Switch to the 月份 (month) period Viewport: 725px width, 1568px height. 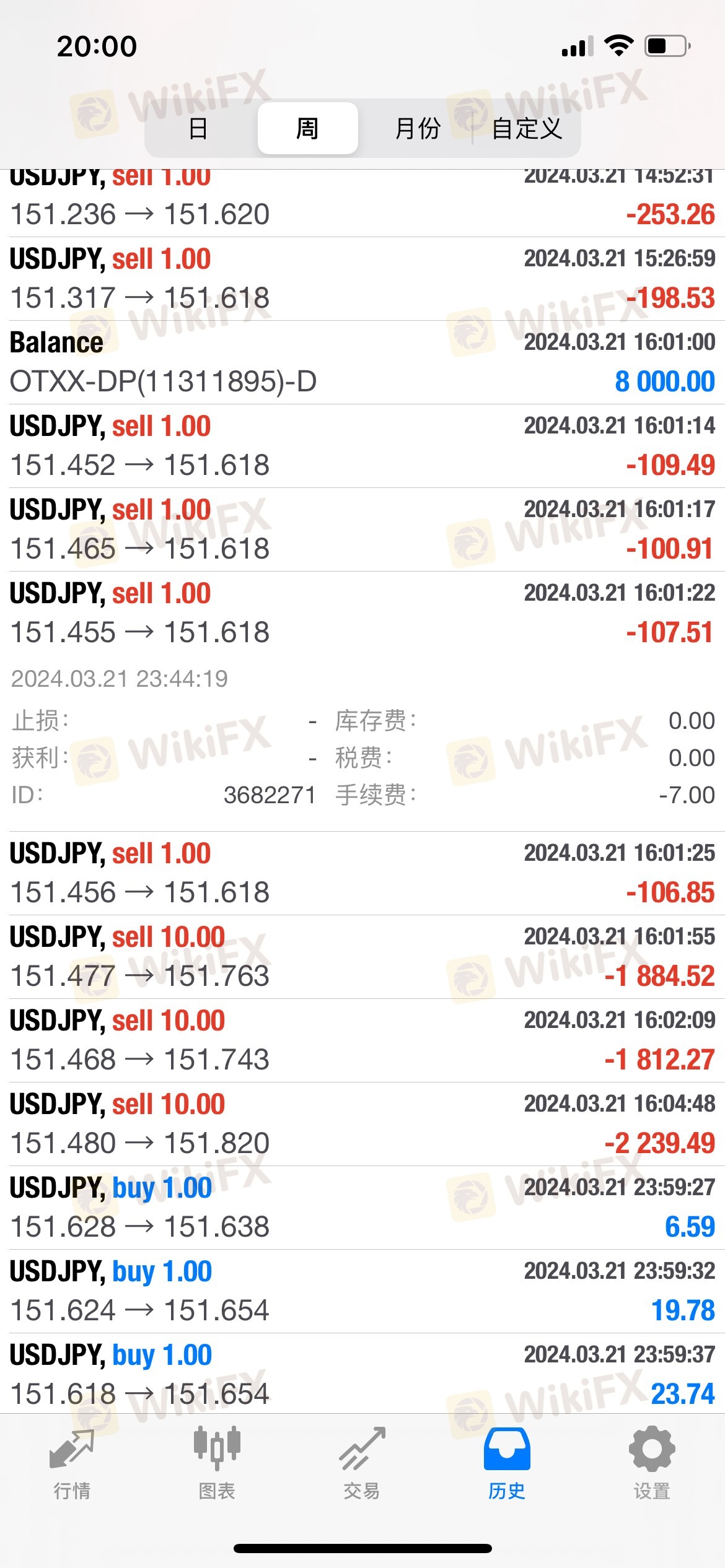pos(417,129)
